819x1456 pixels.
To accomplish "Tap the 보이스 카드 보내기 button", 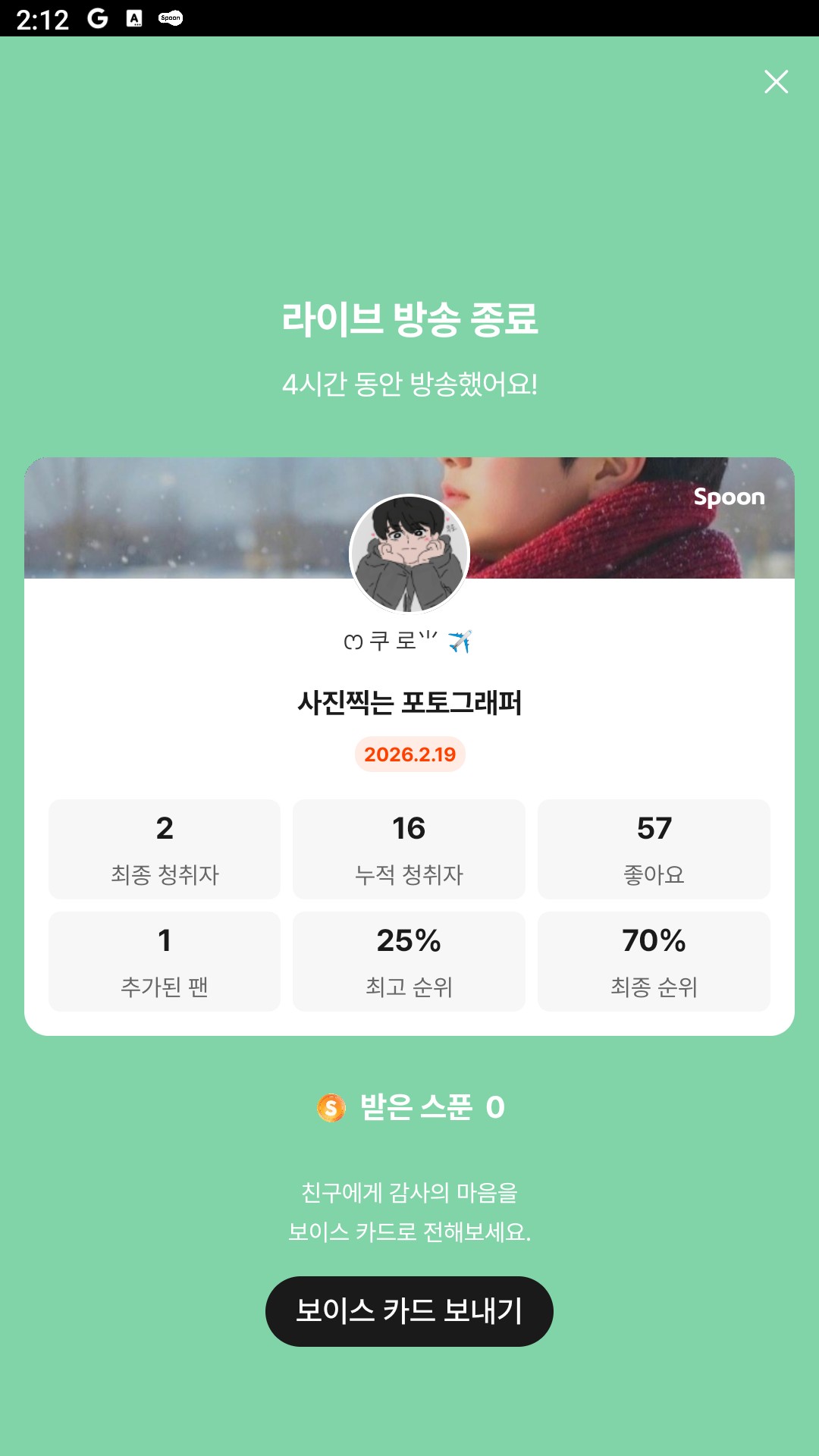I will (409, 1311).
